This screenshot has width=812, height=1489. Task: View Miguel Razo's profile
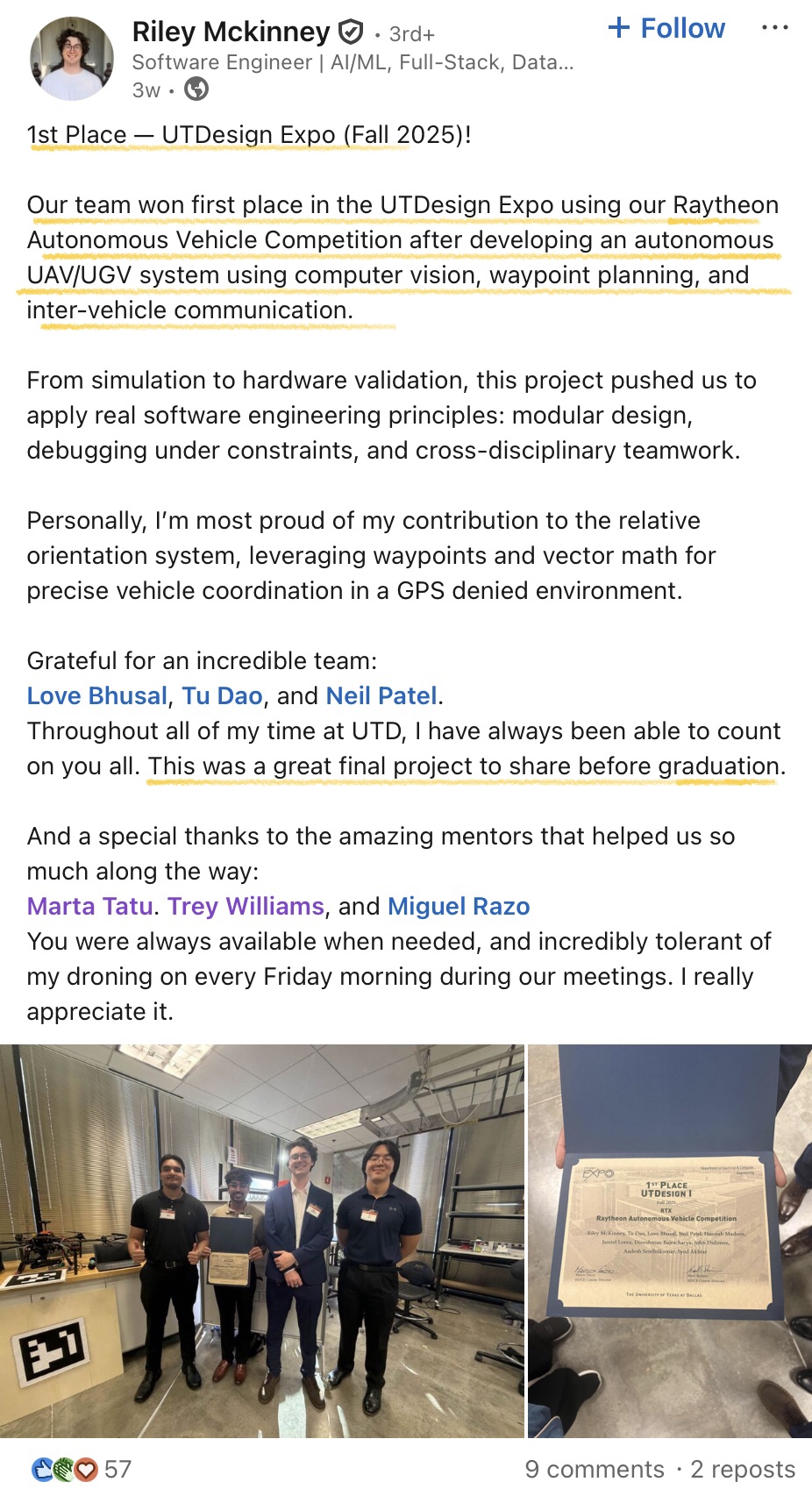click(x=459, y=907)
